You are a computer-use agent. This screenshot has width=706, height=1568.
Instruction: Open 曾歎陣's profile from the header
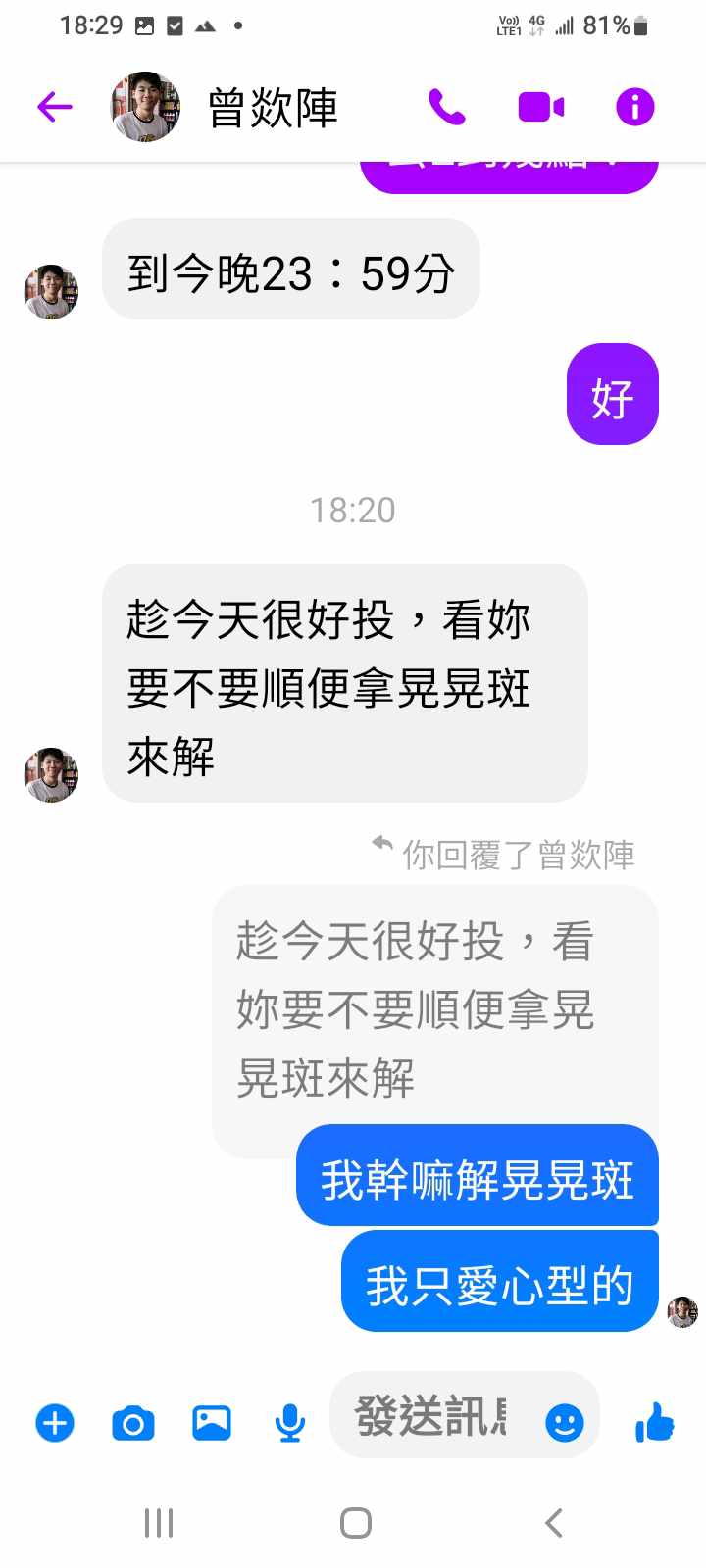pyautogui.click(x=273, y=107)
